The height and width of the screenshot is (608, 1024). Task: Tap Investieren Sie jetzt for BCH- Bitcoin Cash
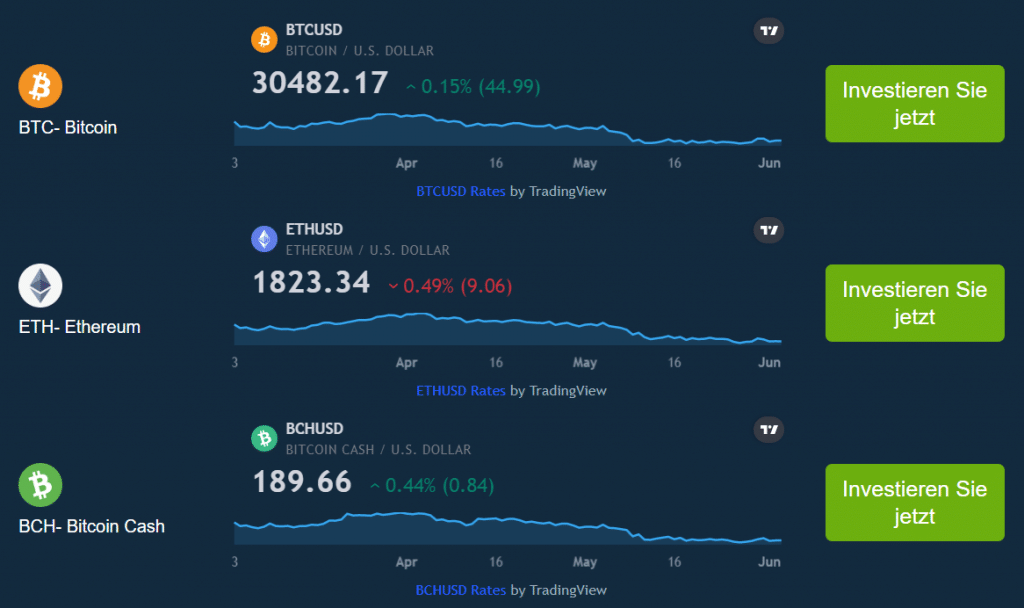914,503
